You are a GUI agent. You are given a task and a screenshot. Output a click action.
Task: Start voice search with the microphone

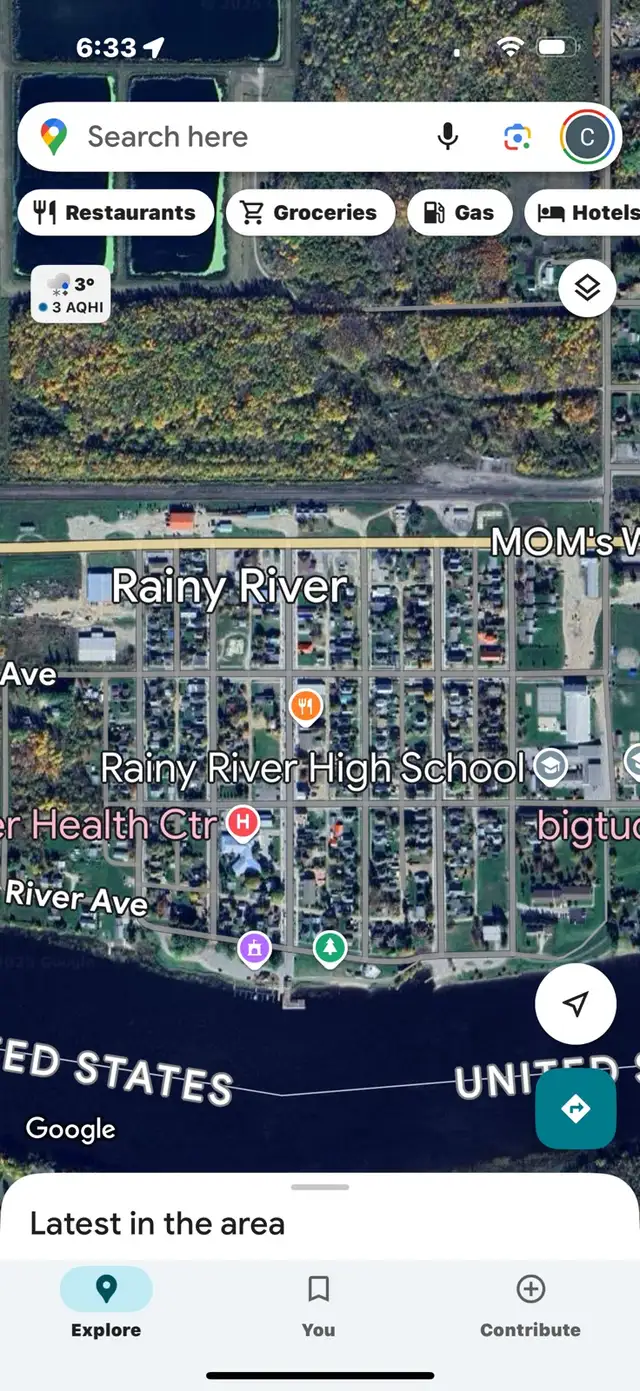448,137
